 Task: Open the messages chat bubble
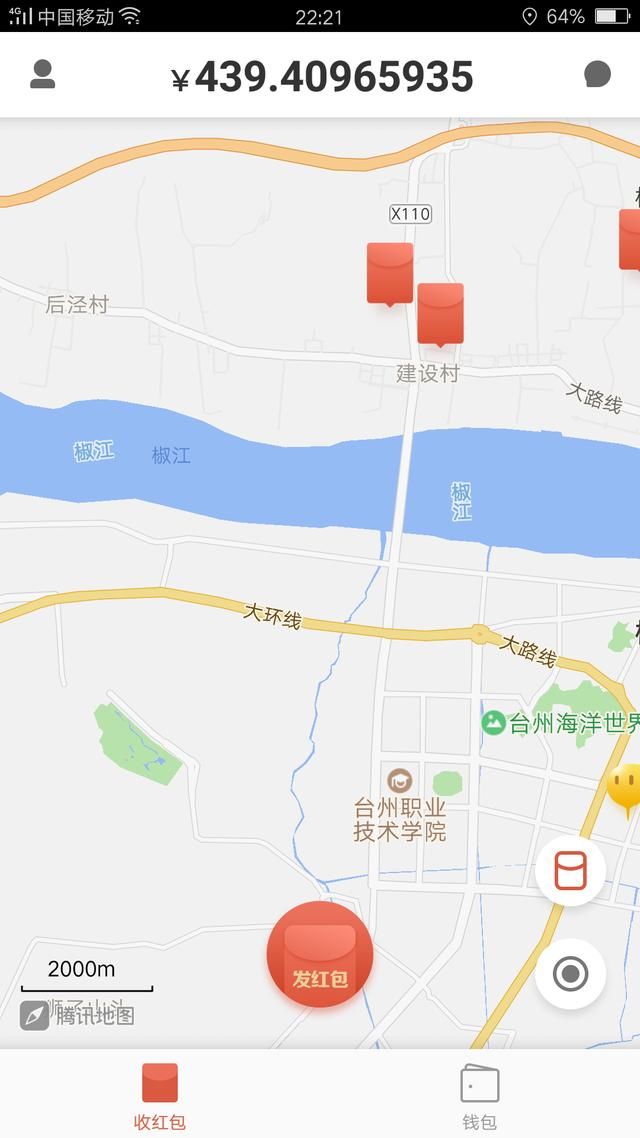point(597,75)
